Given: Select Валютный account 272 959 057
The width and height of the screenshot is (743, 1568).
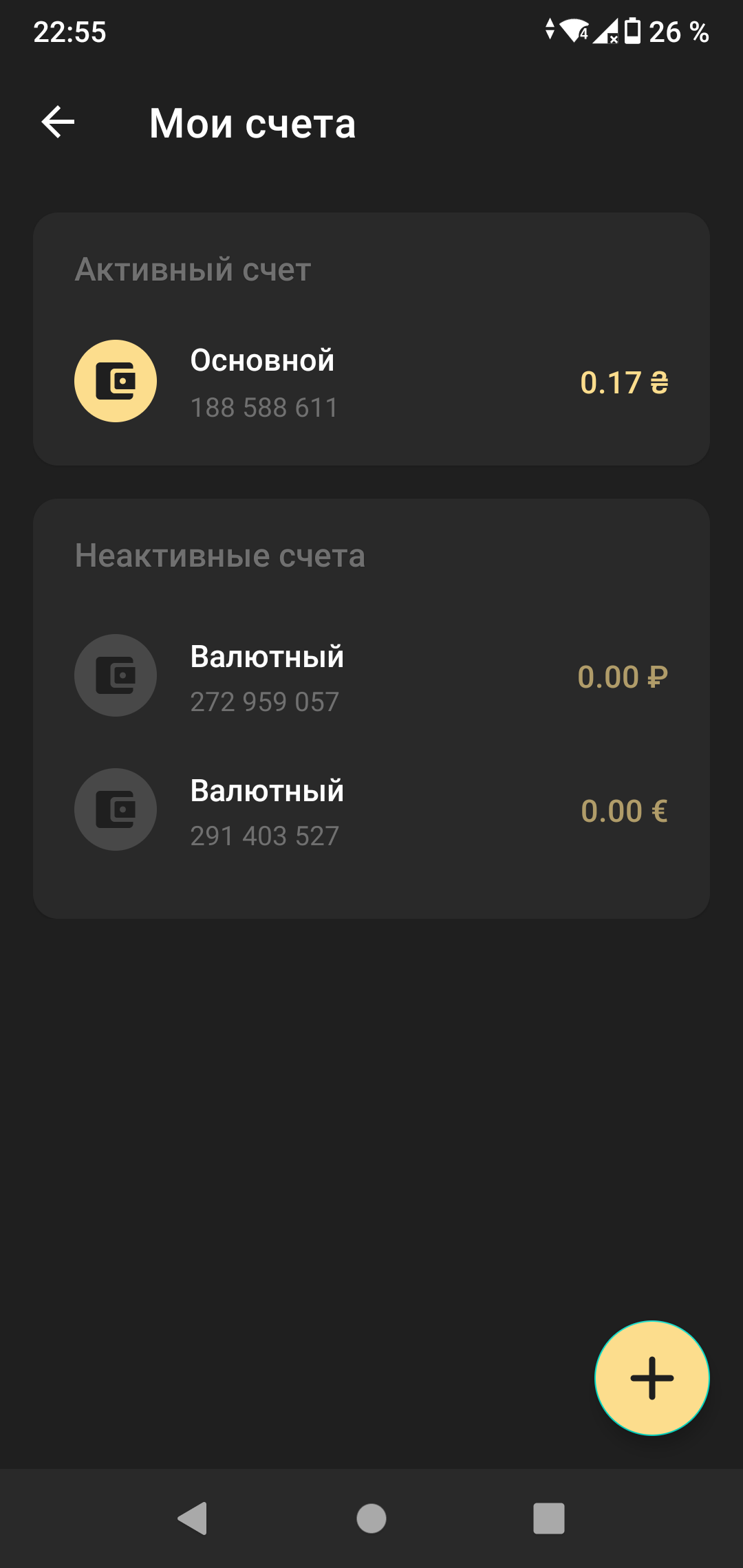Looking at the screenshot, I should [371, 677].
